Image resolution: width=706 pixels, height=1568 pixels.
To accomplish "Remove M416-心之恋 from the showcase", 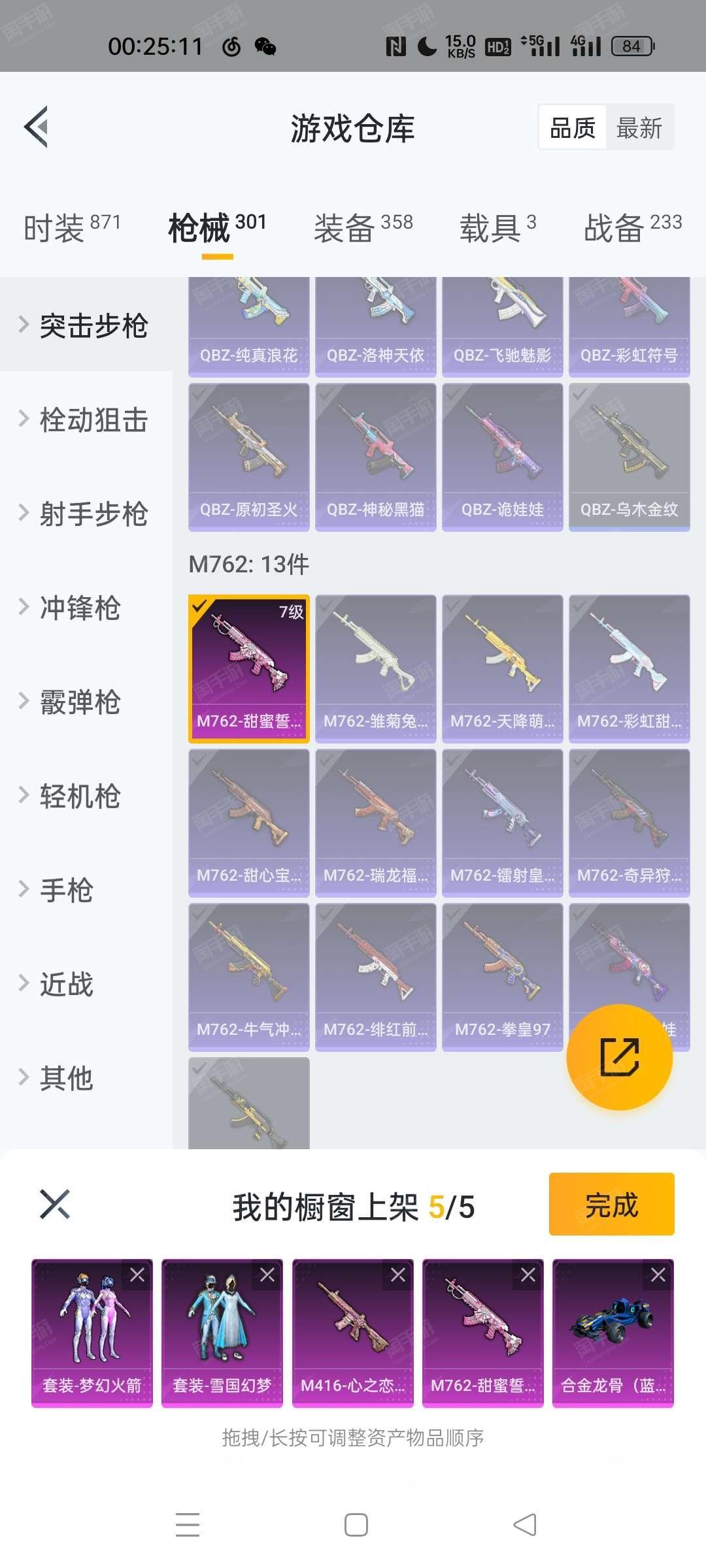I will pyautogui.click(x=398, y=1275).
